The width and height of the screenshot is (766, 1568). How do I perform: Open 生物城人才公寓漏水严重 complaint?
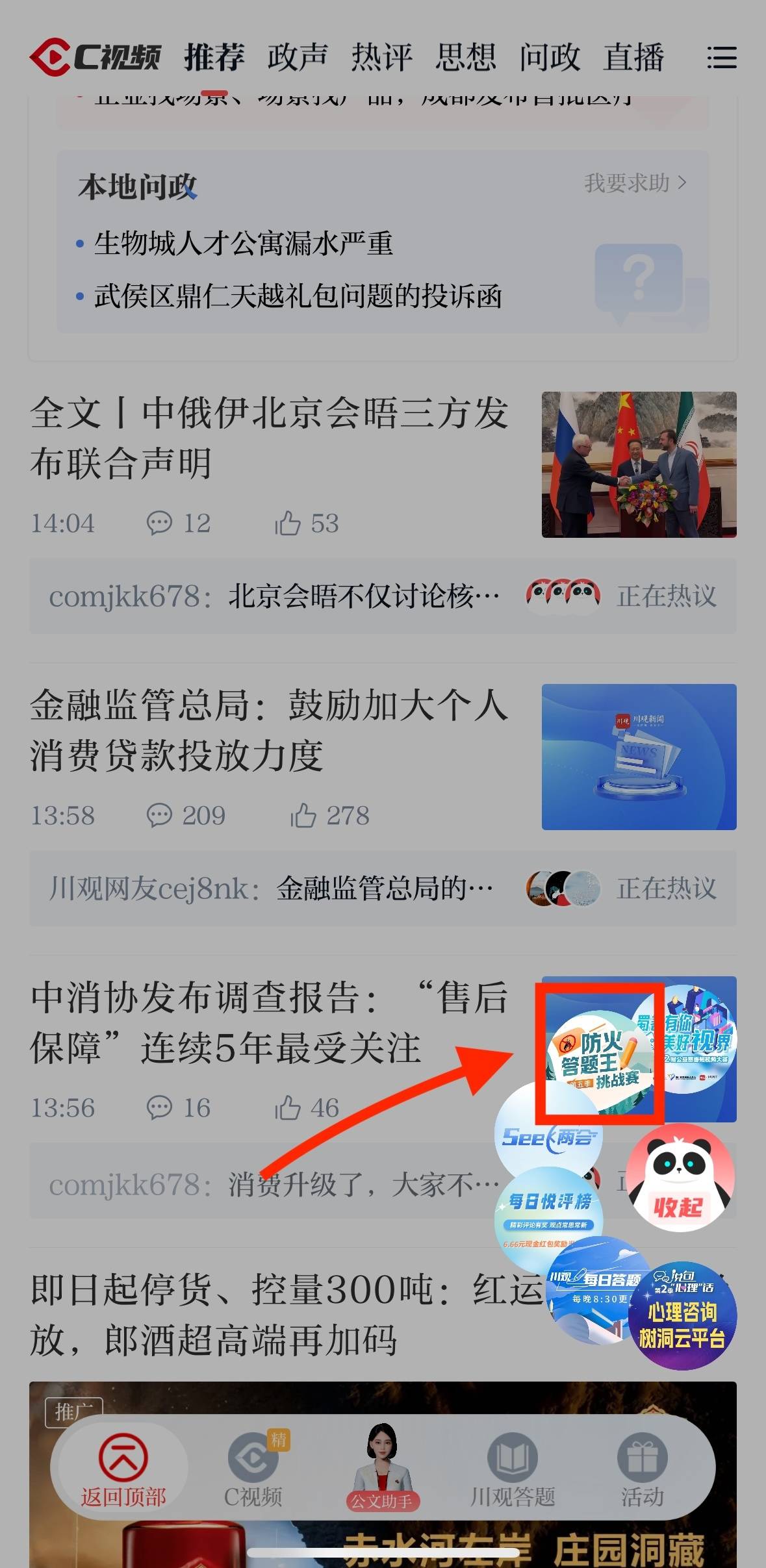[243, 244]
